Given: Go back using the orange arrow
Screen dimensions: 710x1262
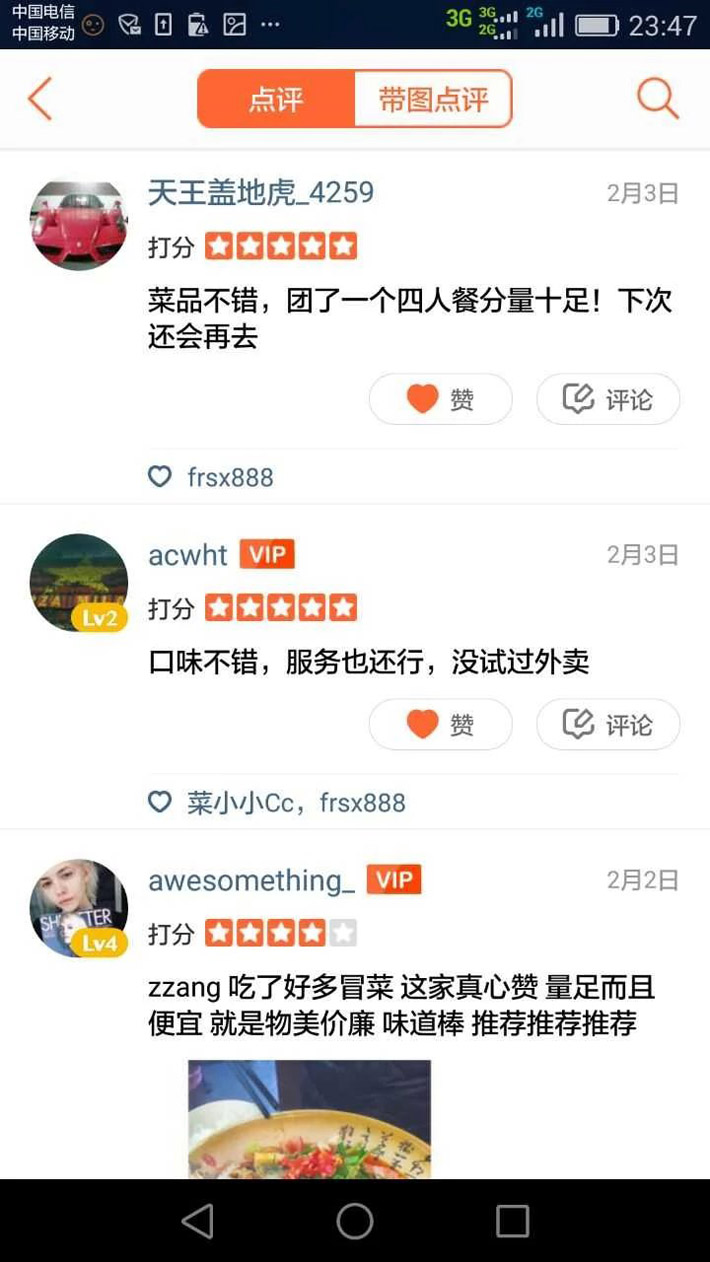Looking at the screenshot, I should (40, 99).
